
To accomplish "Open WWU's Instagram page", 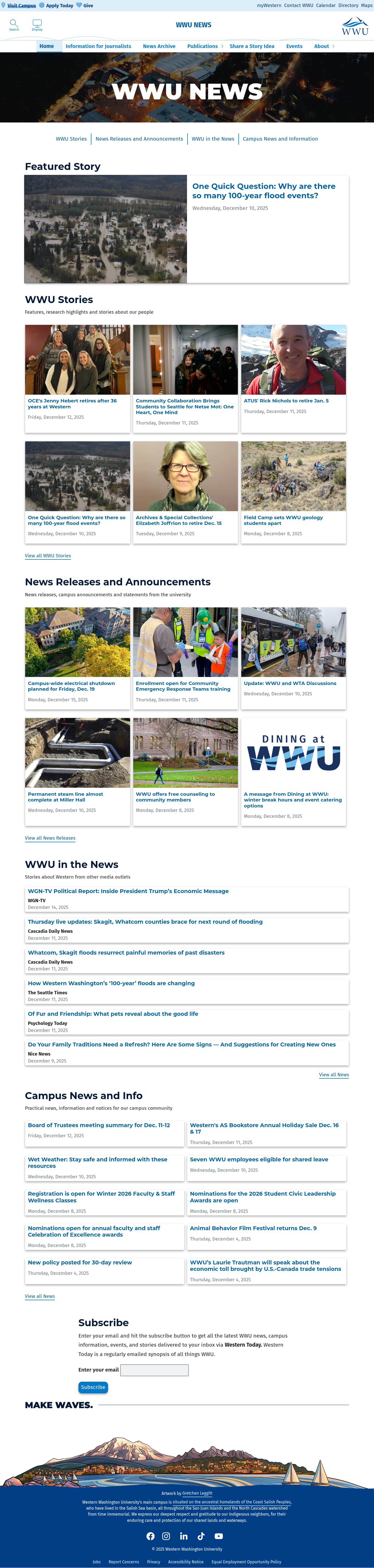I will pyautogui.click(x=166, y=1536).
